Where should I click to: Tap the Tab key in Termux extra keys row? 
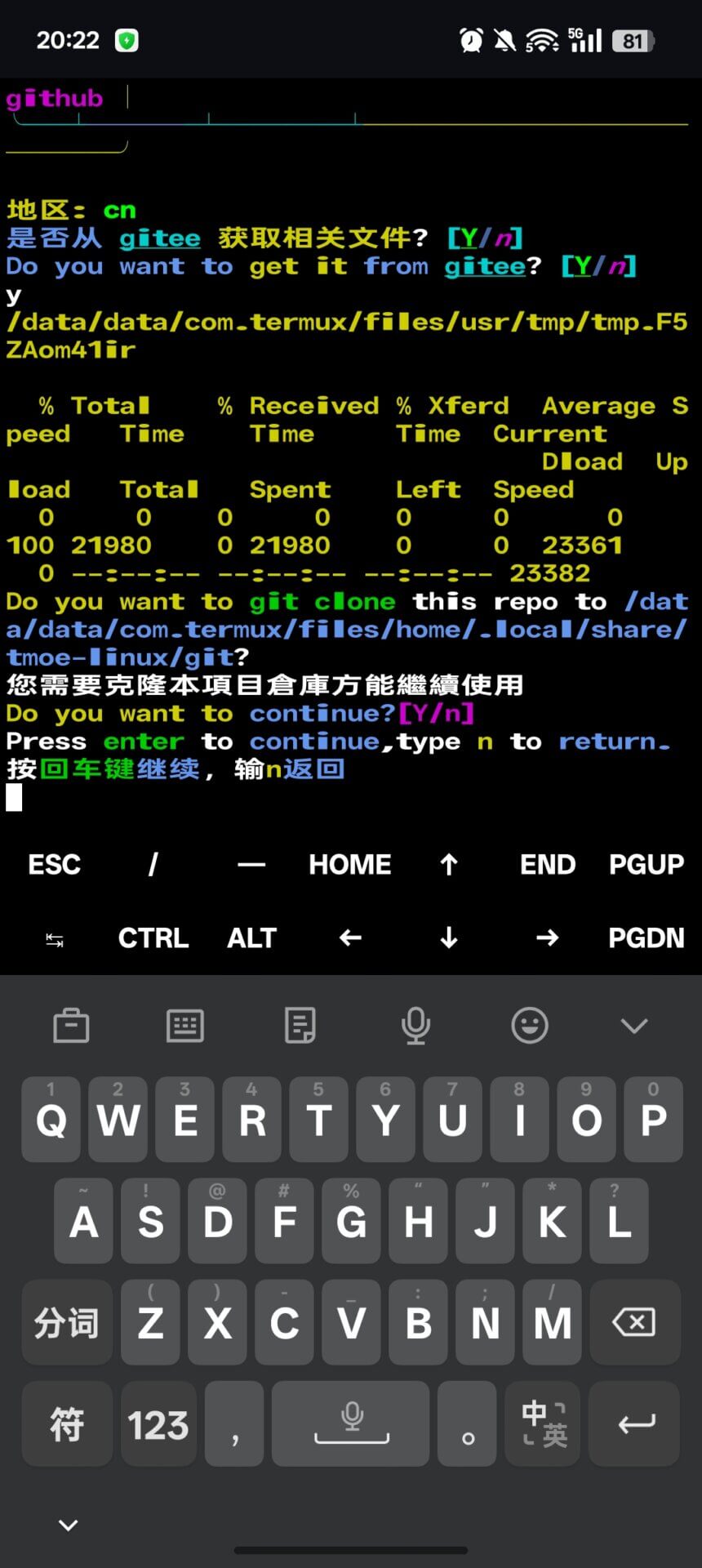(x=52, y=938)
